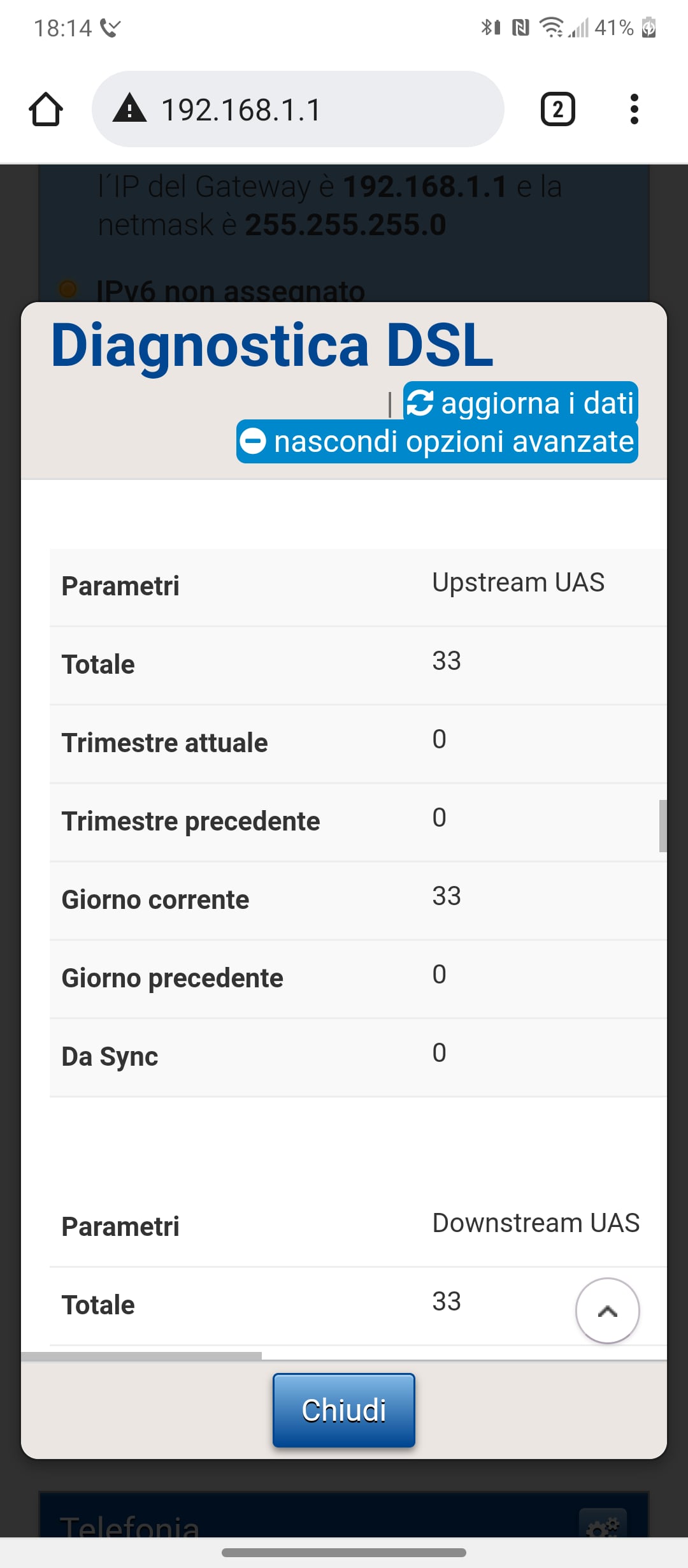The image size is (688, 1568).
Task: Refresh data with aggiorna i dati
Action: (520, 402)
